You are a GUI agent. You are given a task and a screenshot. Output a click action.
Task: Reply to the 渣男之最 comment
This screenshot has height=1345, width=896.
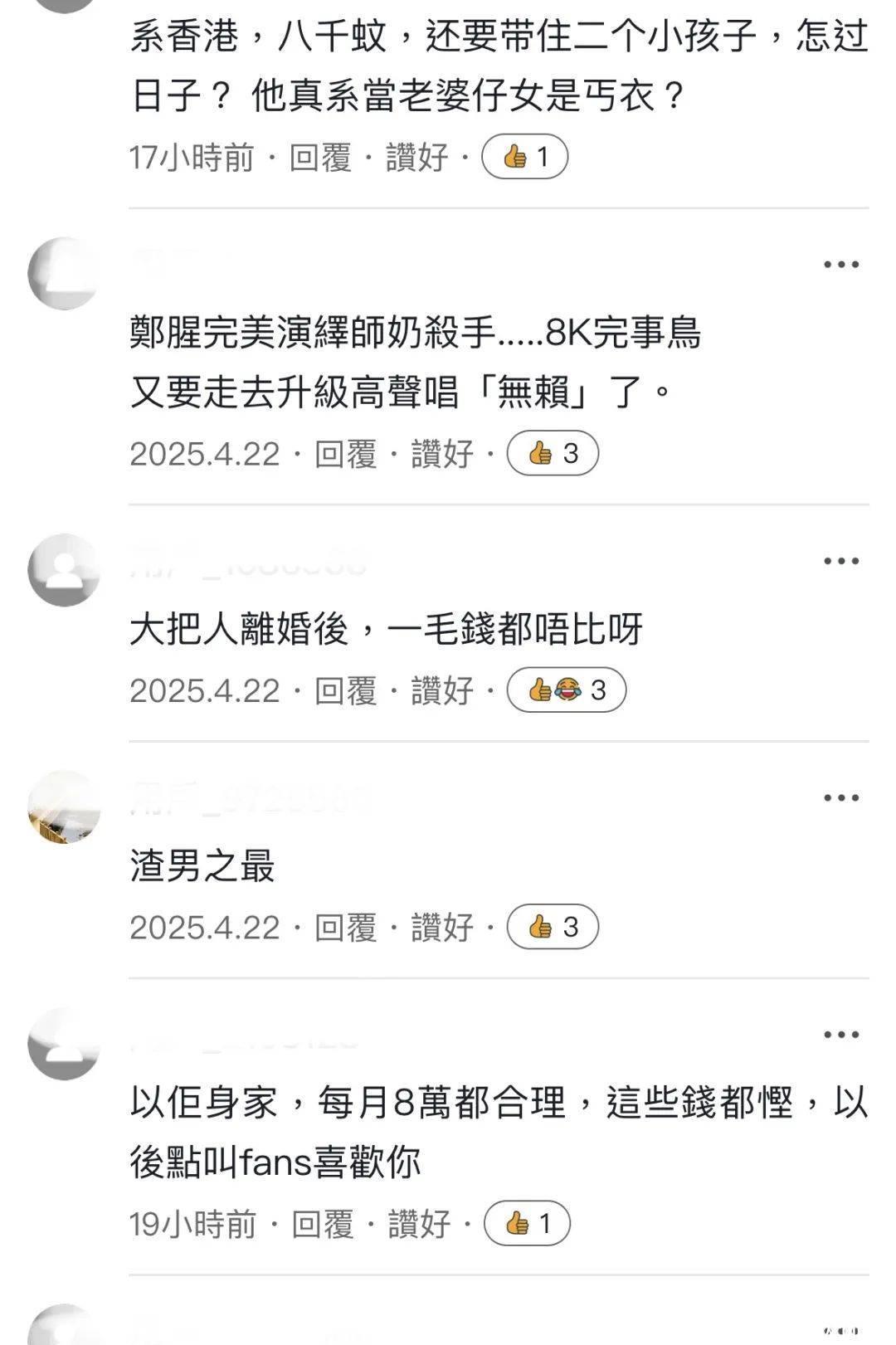pyautogui.click(x=346, y=927)
